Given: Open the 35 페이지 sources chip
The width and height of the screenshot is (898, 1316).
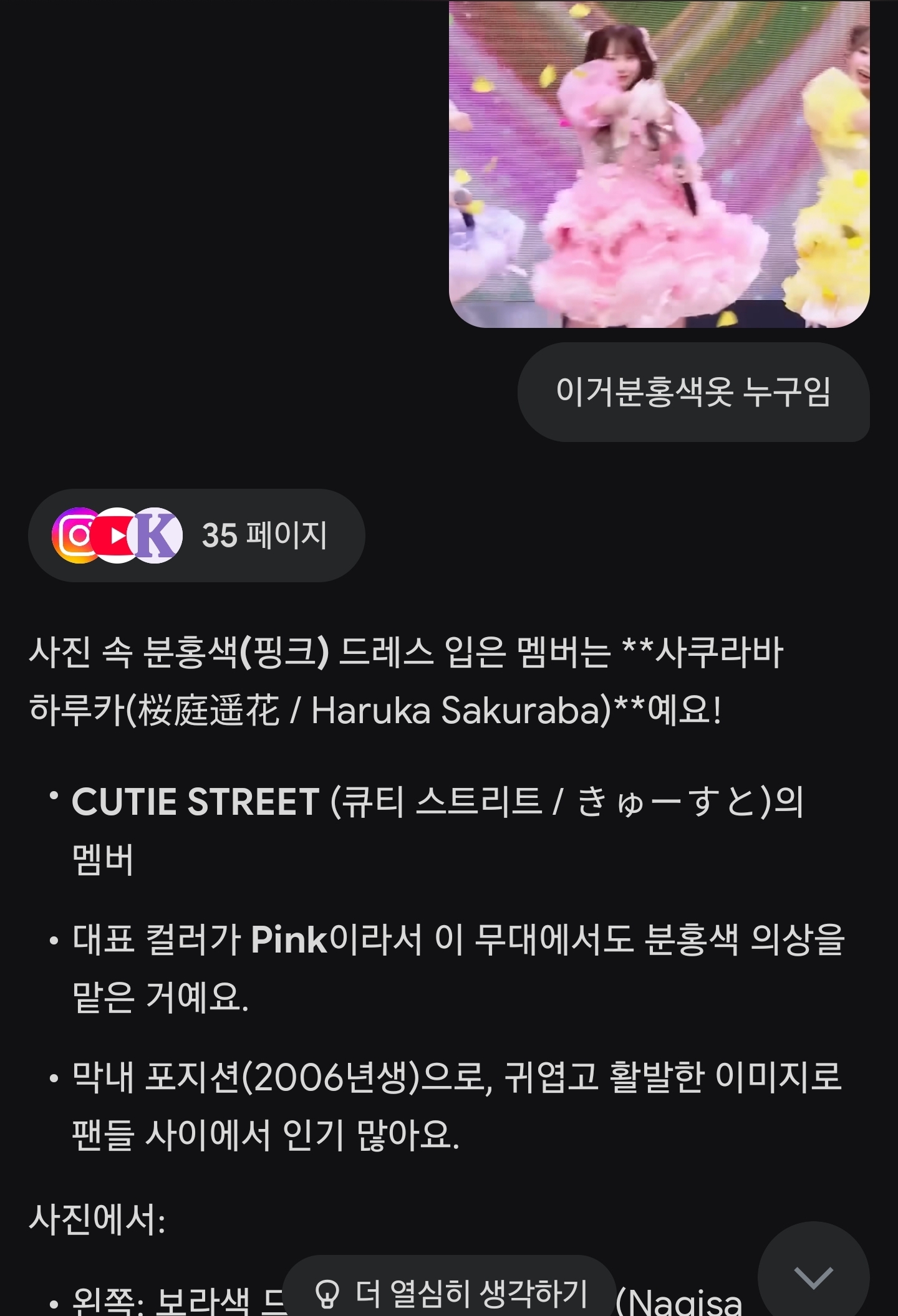Looking at the screenshot, I should [x=196, y=536].
